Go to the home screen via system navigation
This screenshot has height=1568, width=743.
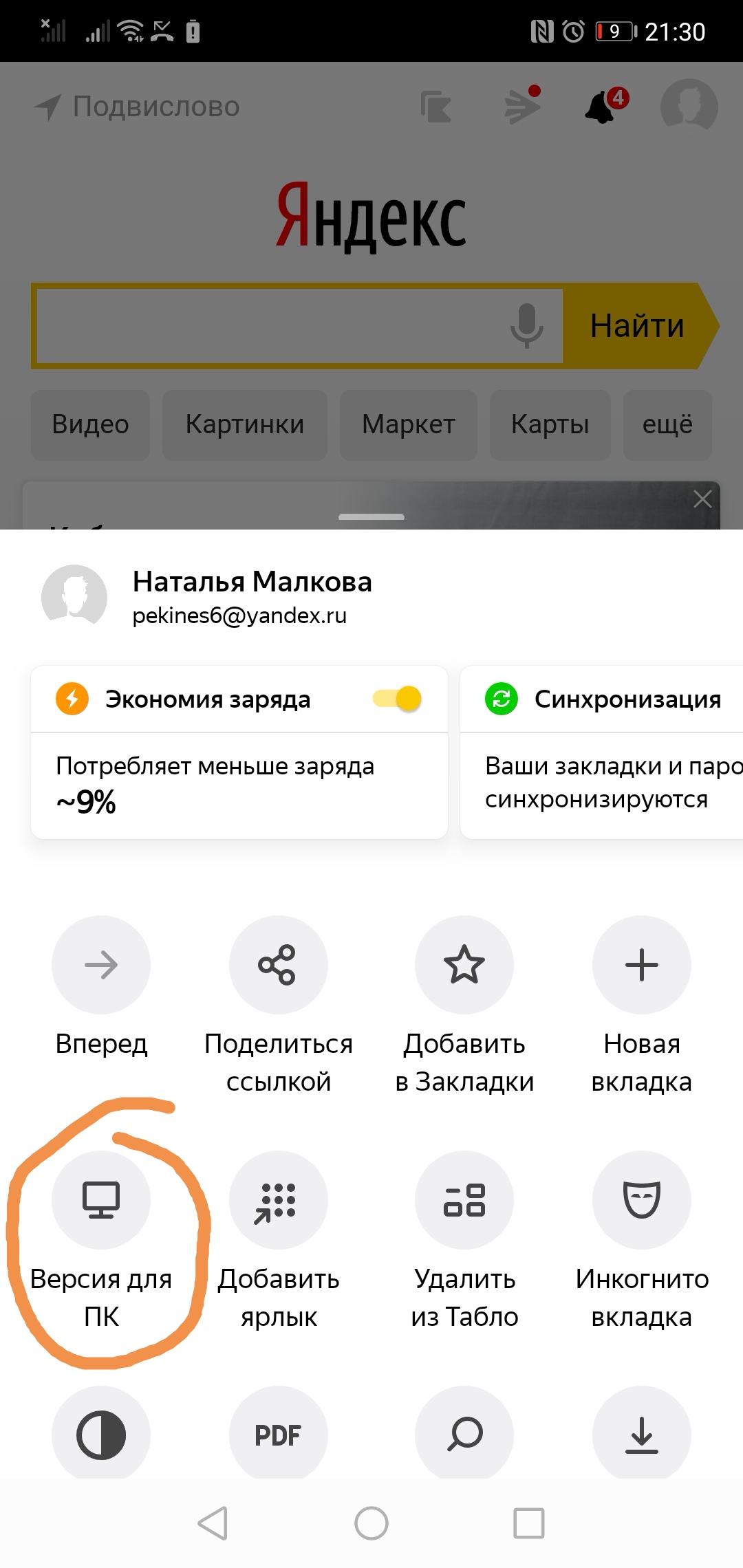(371, 1523)
